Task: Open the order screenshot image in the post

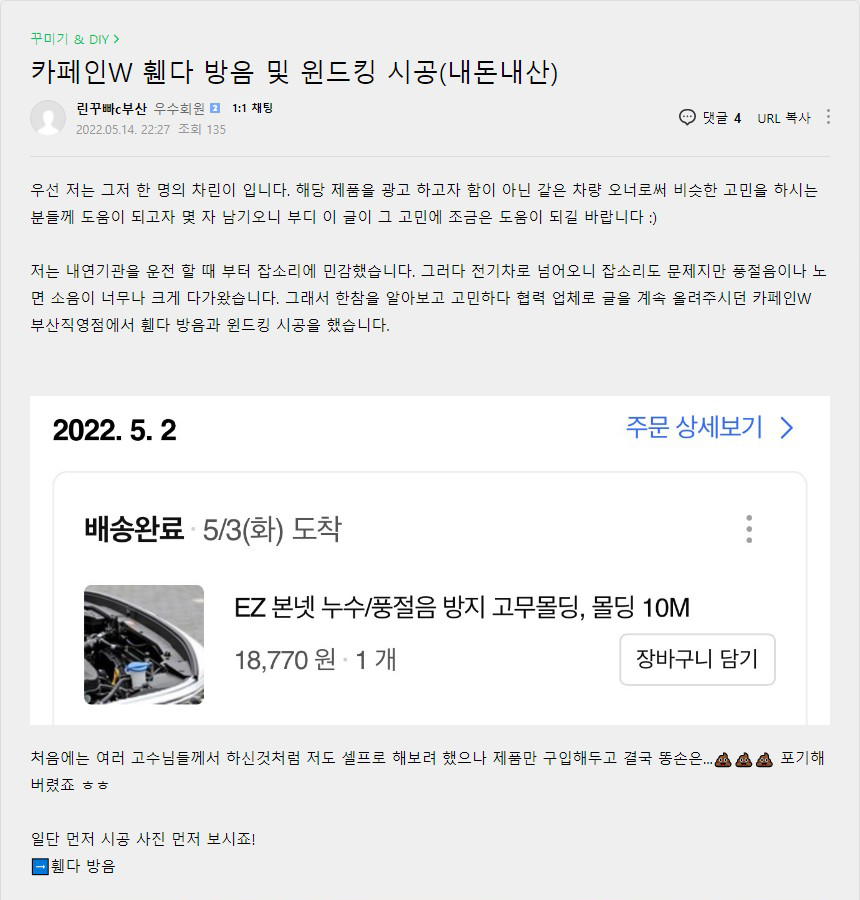Action: tap(430, 560)
